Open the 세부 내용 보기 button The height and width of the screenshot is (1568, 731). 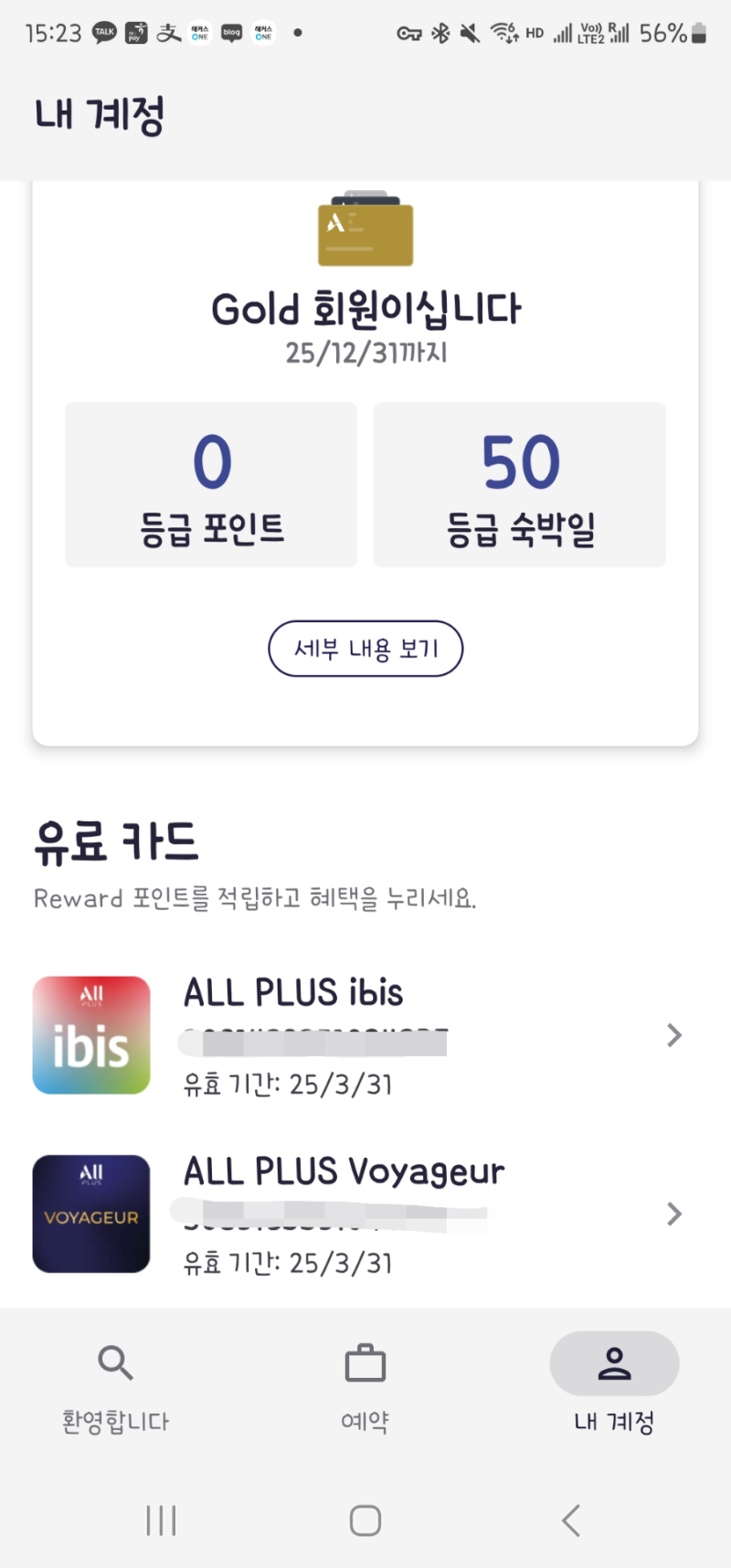coord(365,649)
